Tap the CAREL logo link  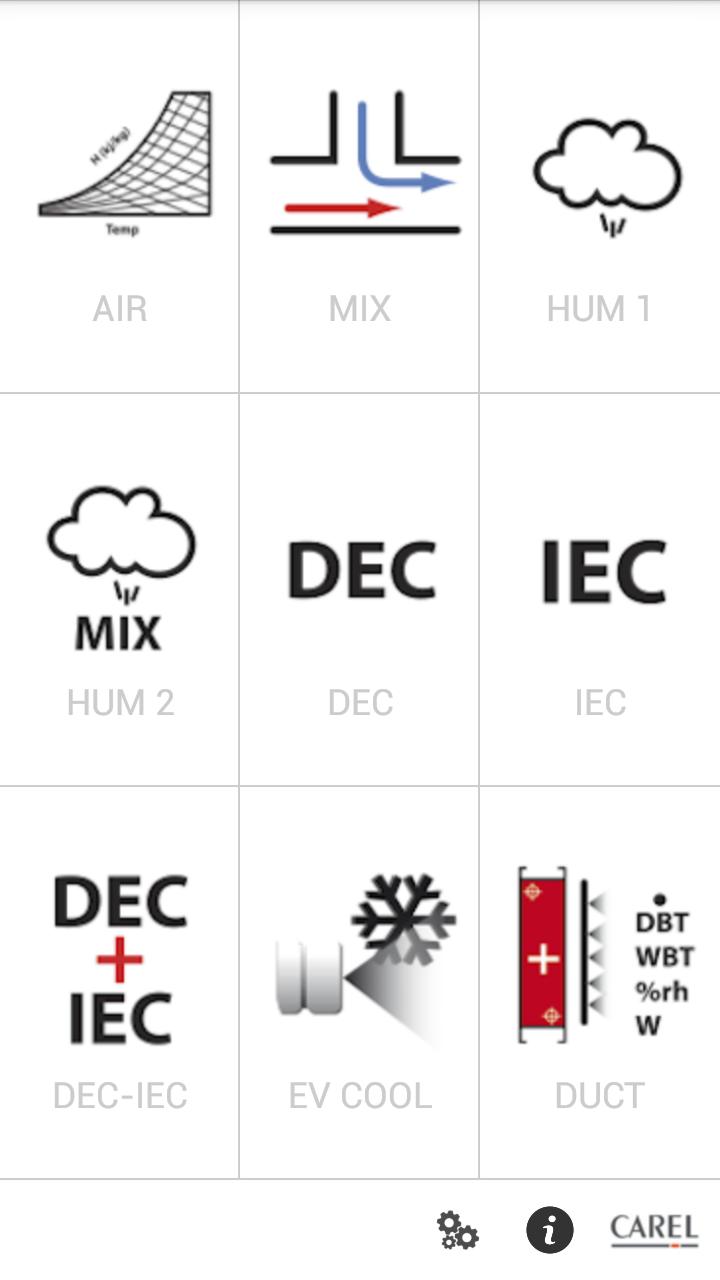(x=654, y=1230)
